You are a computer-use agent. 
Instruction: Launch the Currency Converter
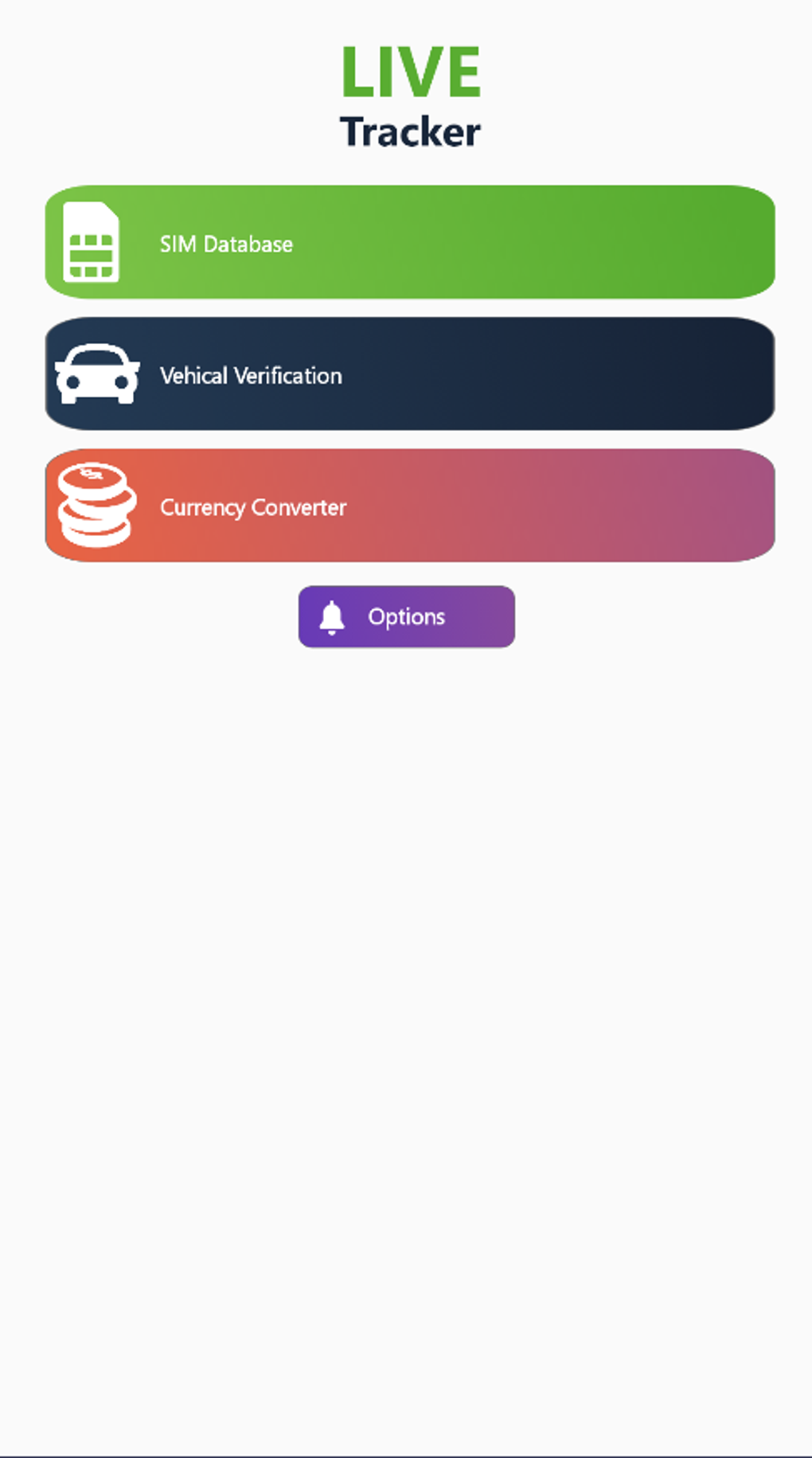click(x=410, y=506)
